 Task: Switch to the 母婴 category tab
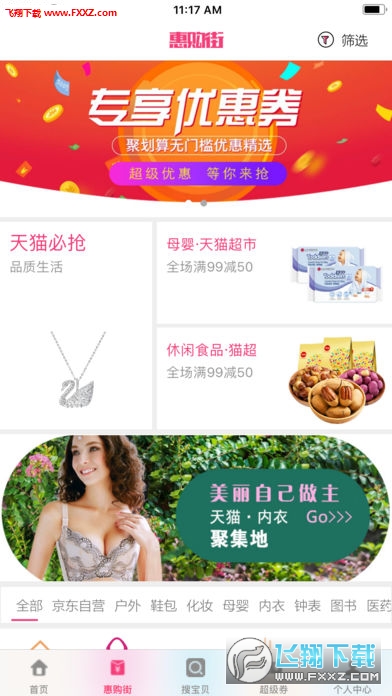point(235,605)
